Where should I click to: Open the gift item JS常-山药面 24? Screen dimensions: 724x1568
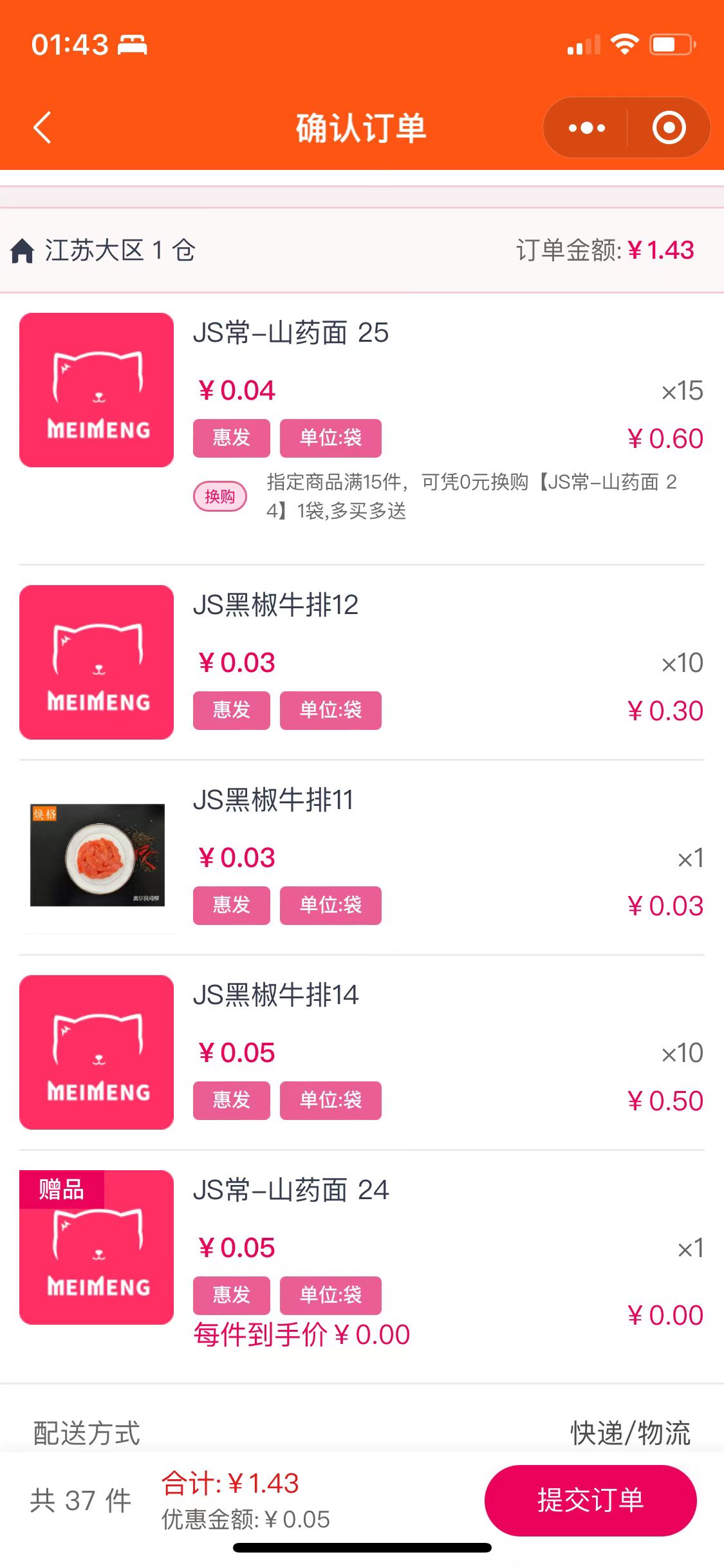click(291, 1190)
